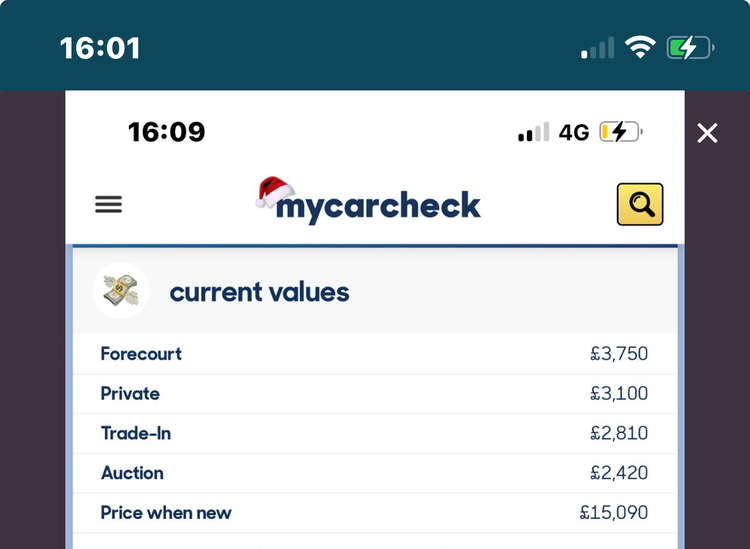The width and height of the screenshot is (750, 549).
Task: Close the image viewer with the X
Action: [x=707, y=133]
